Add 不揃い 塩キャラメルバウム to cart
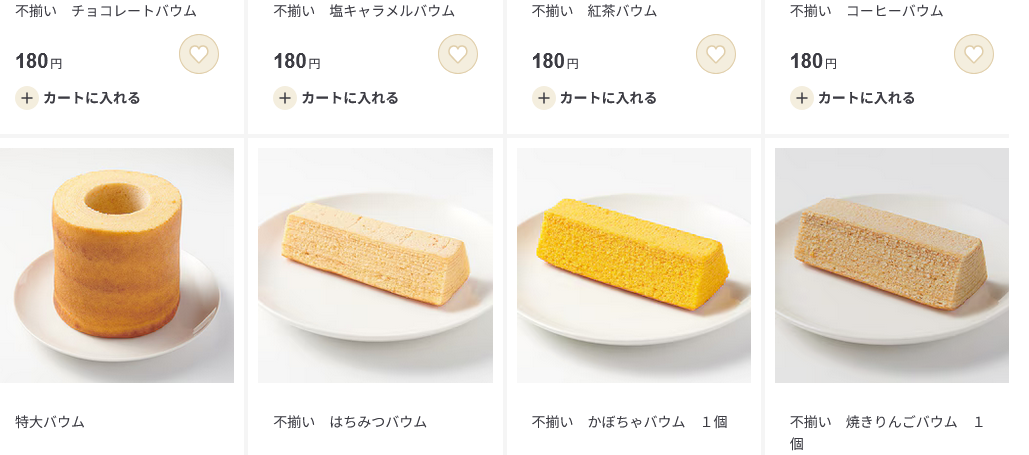Image resolution: width=1029 pixels, height=455 pixels. (x=337, y=98)
